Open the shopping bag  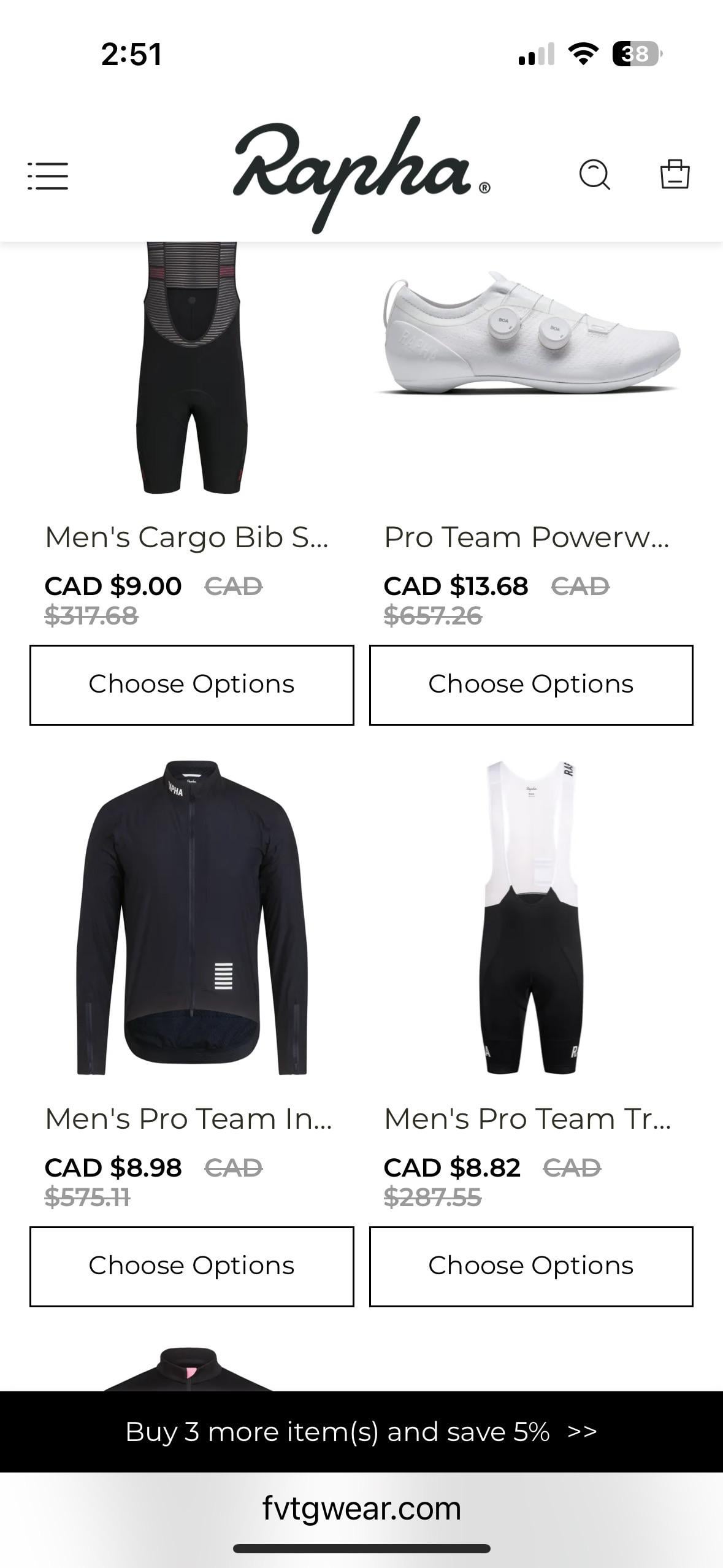click(x=675, y=174)
